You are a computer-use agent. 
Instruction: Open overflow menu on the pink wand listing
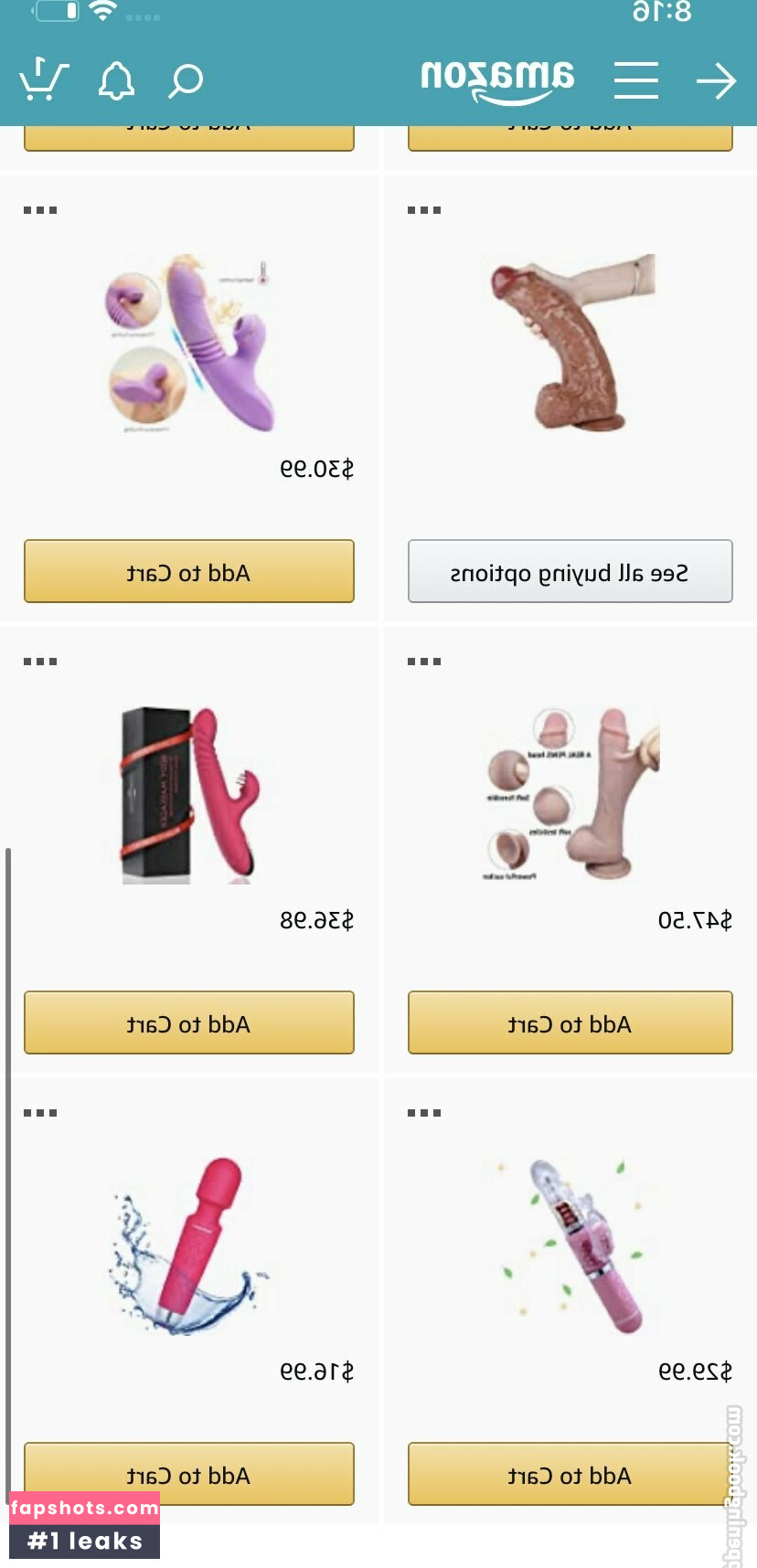pyautogui.click(x=39, y=1111)
